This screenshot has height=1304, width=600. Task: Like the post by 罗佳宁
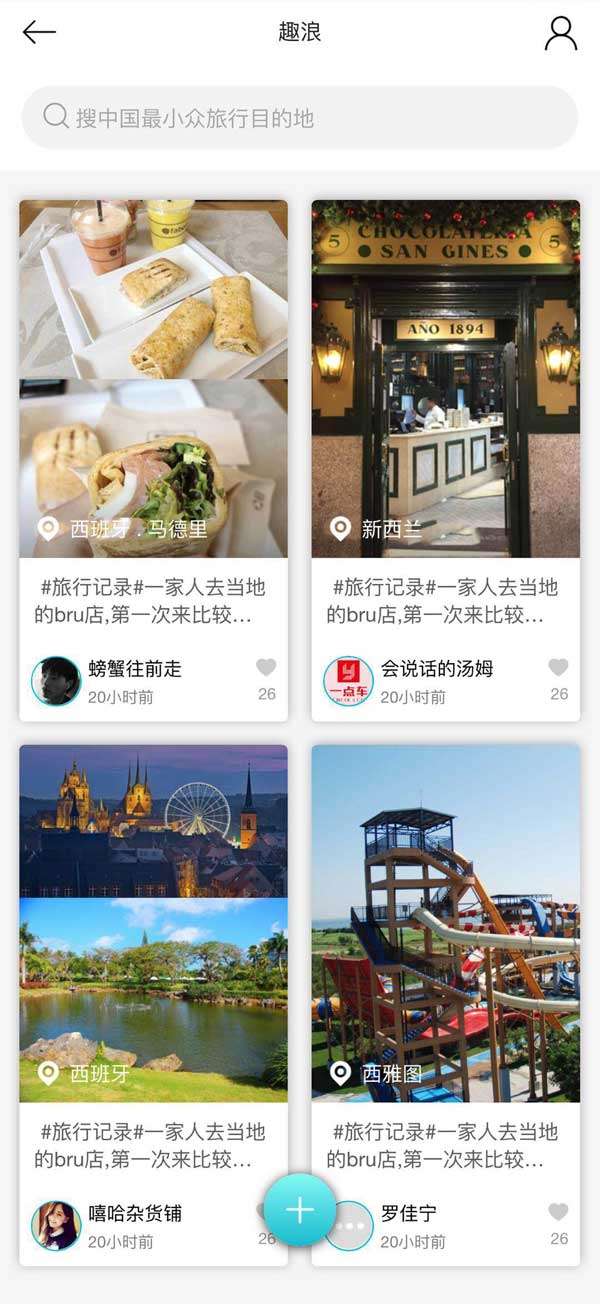[x=558, y=1212]
